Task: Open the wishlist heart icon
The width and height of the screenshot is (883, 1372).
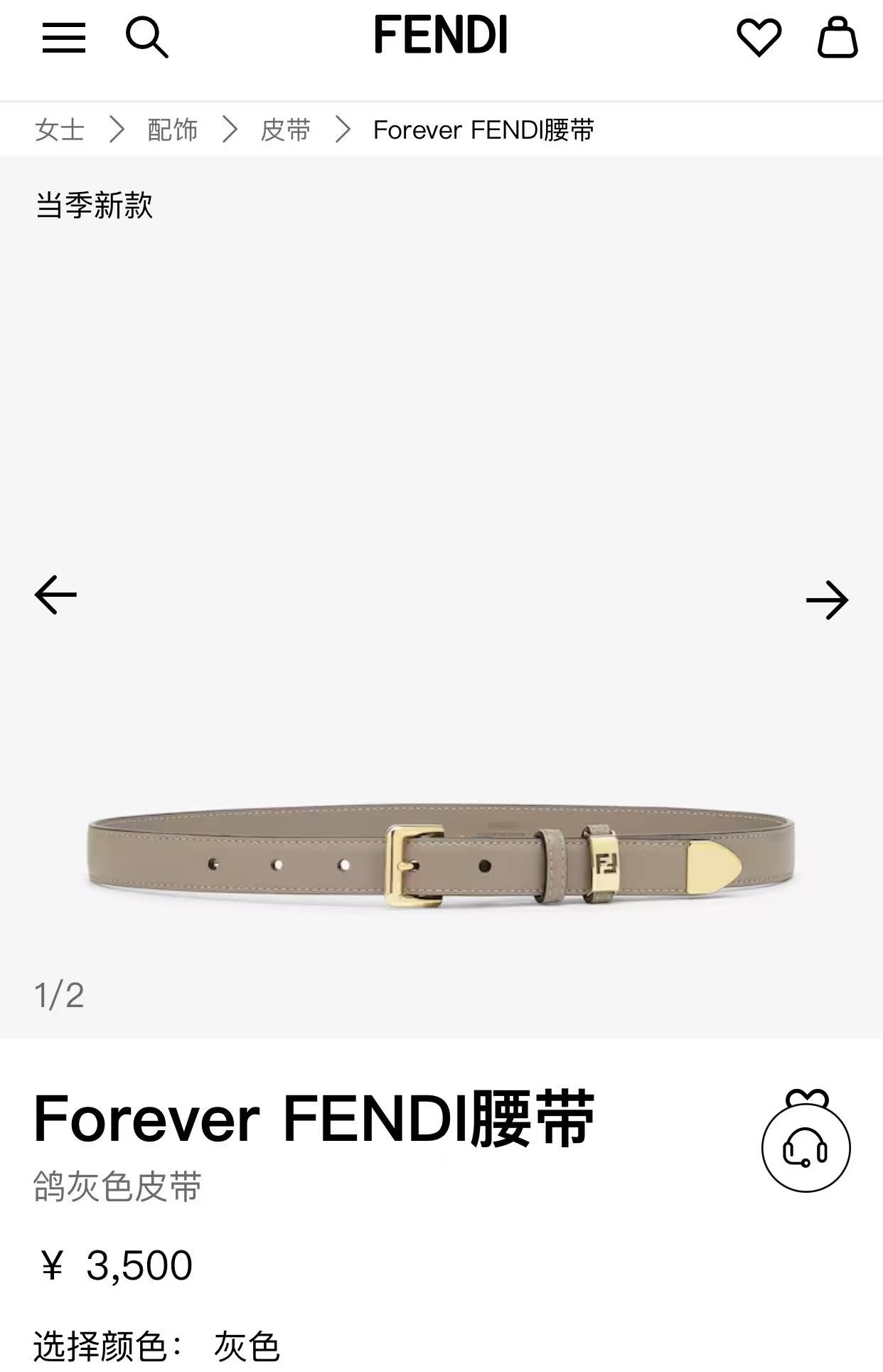Action: 759,37
